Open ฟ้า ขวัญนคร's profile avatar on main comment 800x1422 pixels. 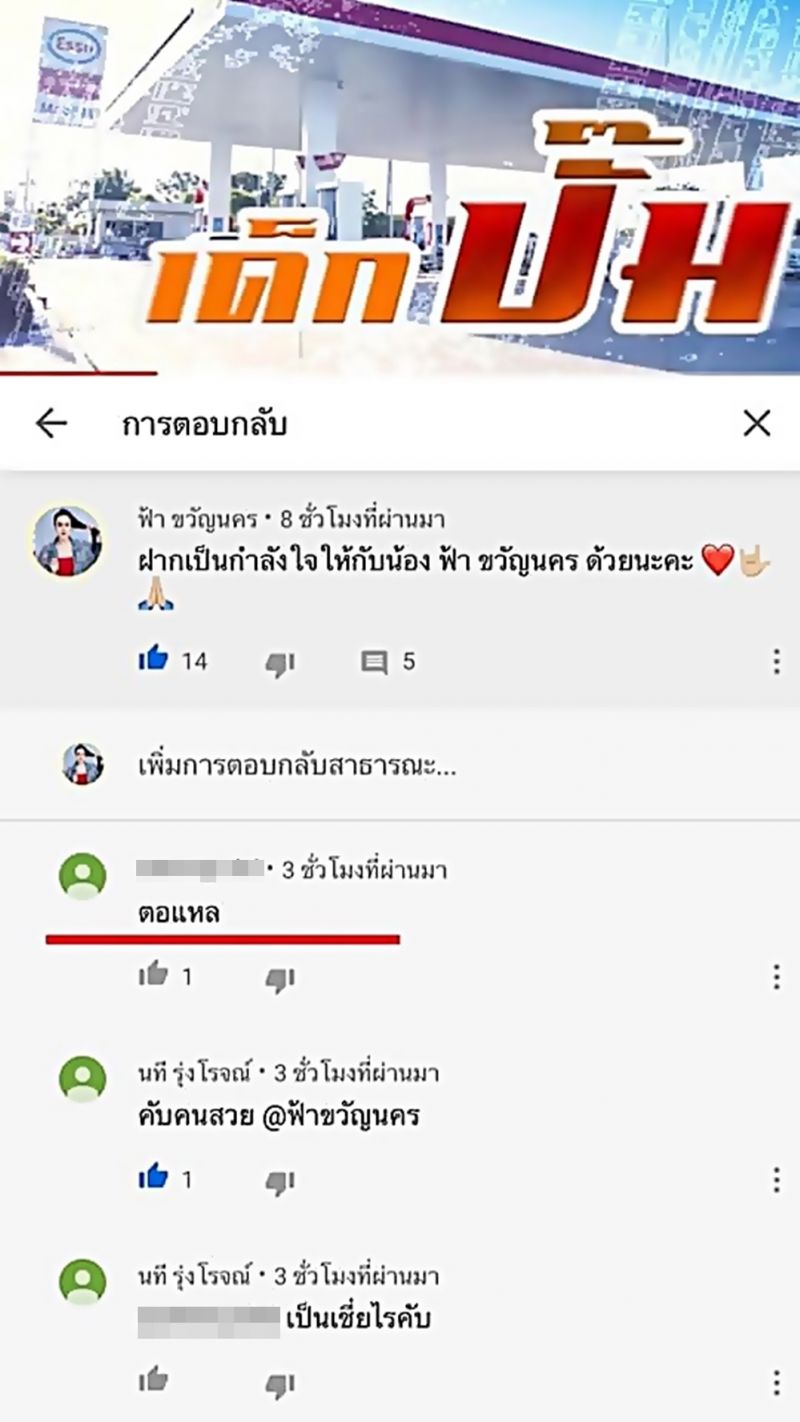[67, 541]
